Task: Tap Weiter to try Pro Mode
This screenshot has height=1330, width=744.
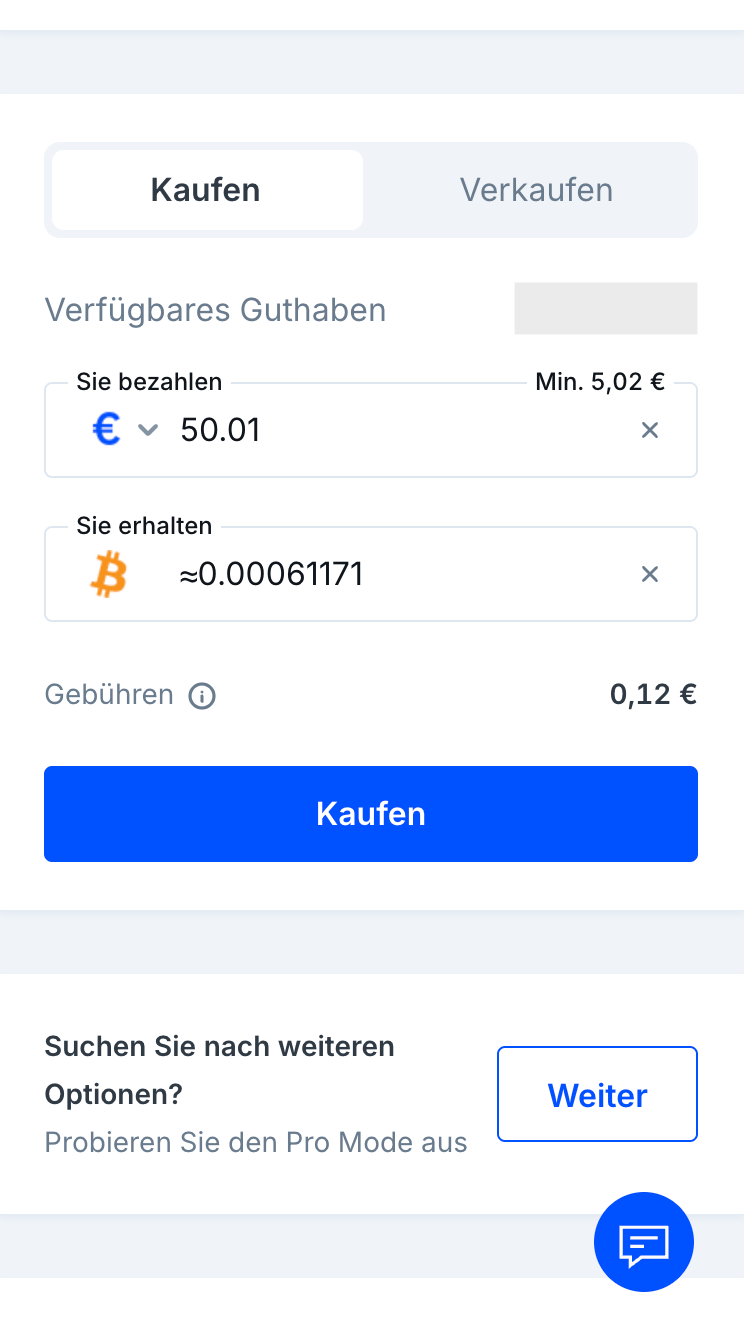Action: (597, 1095)
